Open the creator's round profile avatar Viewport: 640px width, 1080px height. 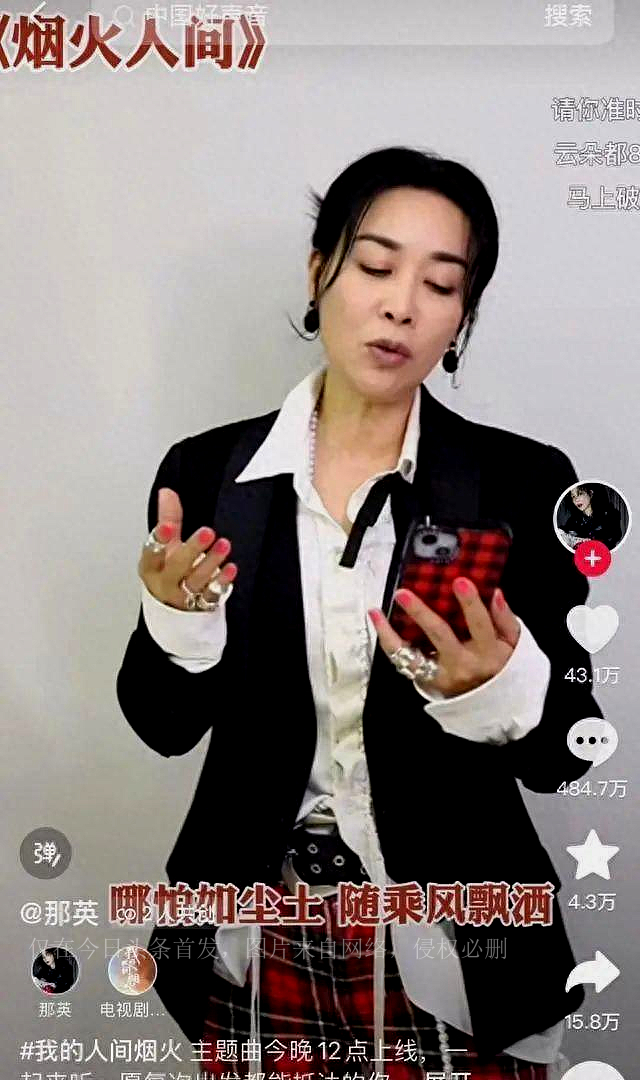[591, 516]
